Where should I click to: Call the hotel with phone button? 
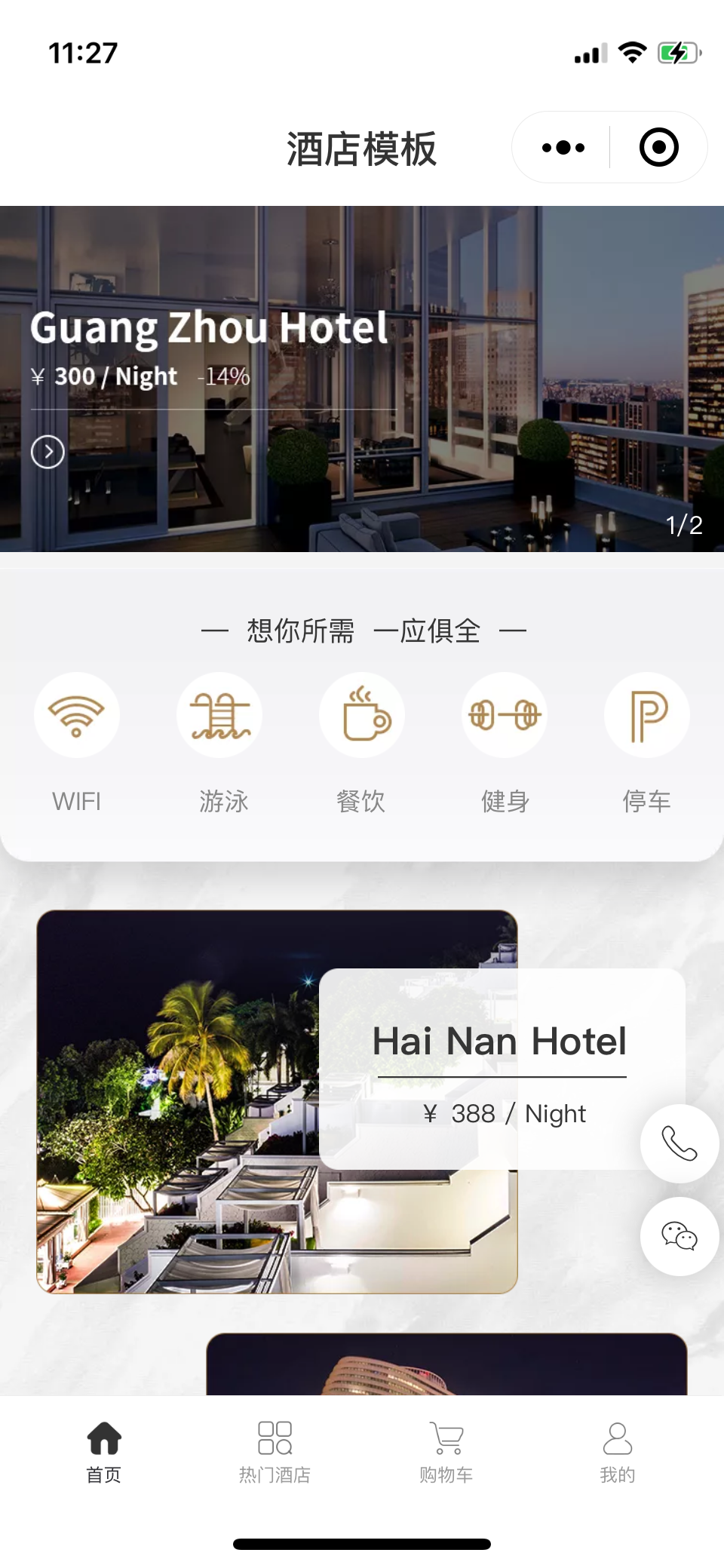tap(679, 1143)
